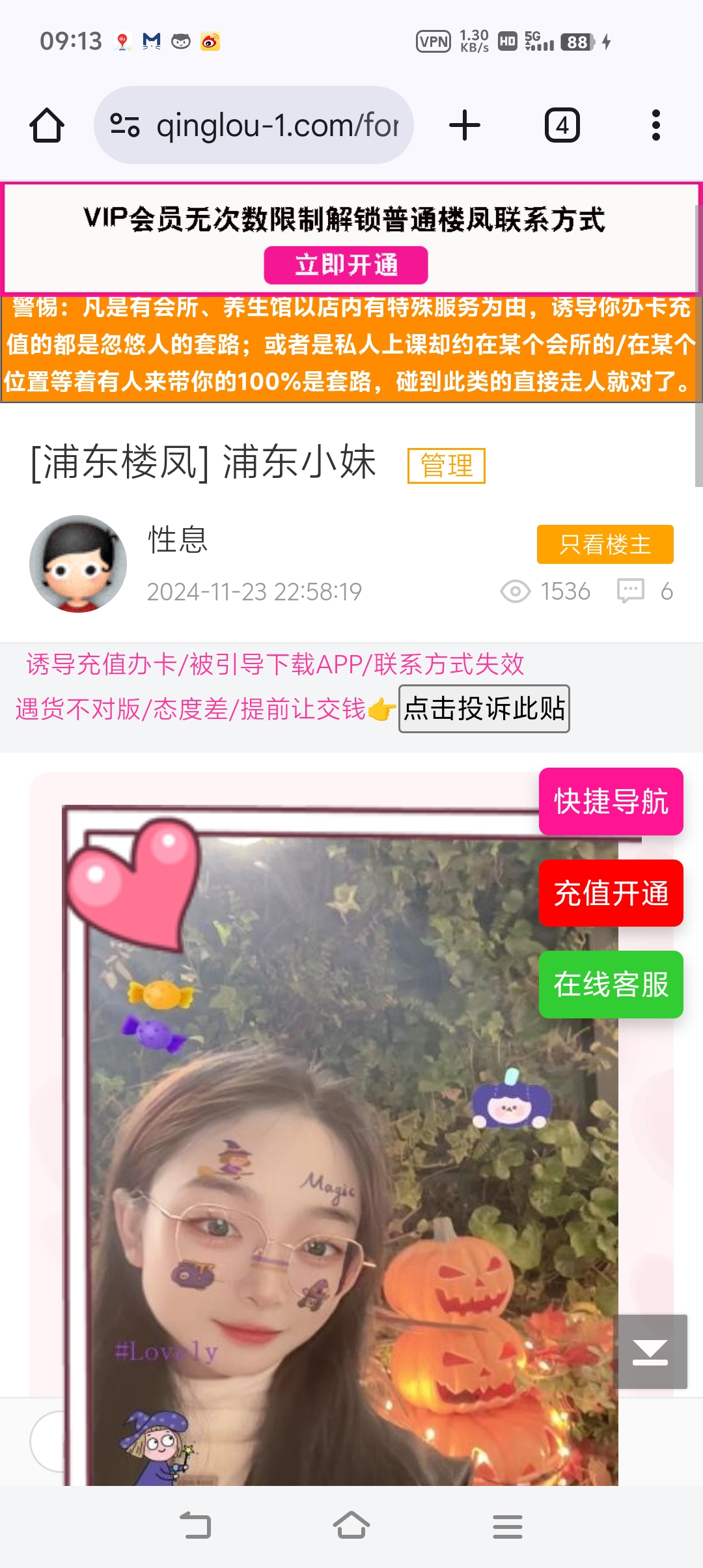This screenshot has width=703, height=1568.
Task: Tap the system back button
Action: coord(195,1525)
